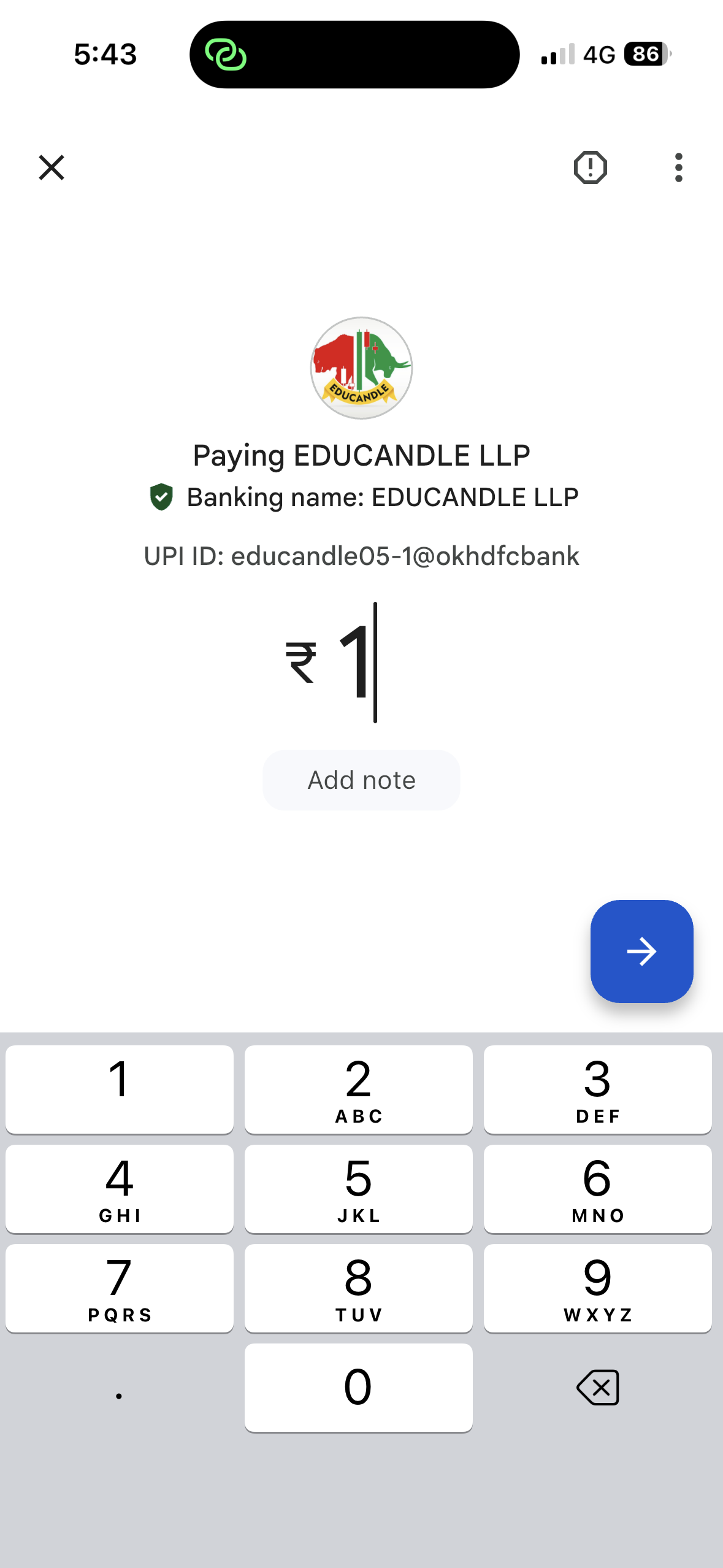Enter digit 3 on keypad
The image size is (723, 1568).
point(597,1089)
